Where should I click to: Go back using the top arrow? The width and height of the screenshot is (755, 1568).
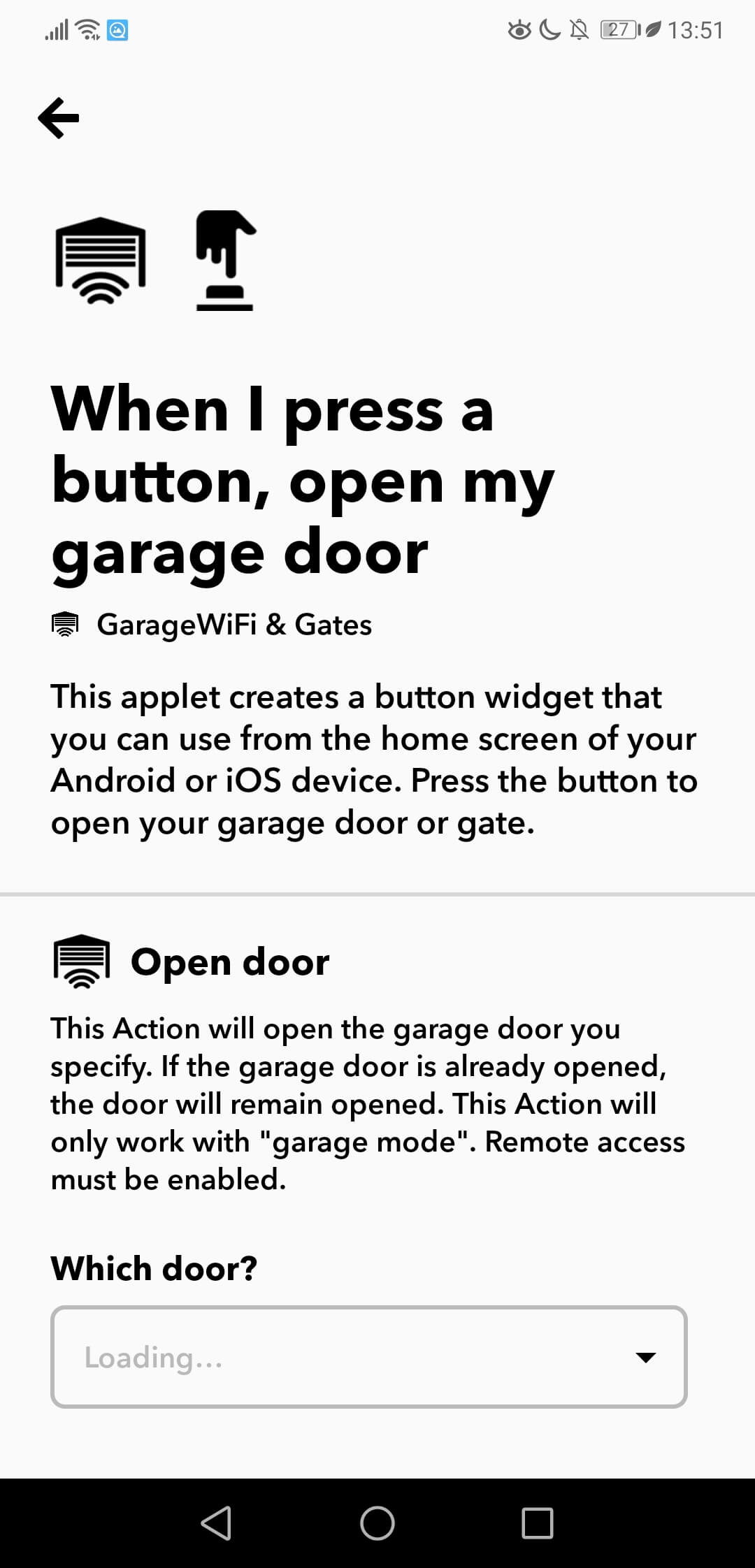(59, 118)
